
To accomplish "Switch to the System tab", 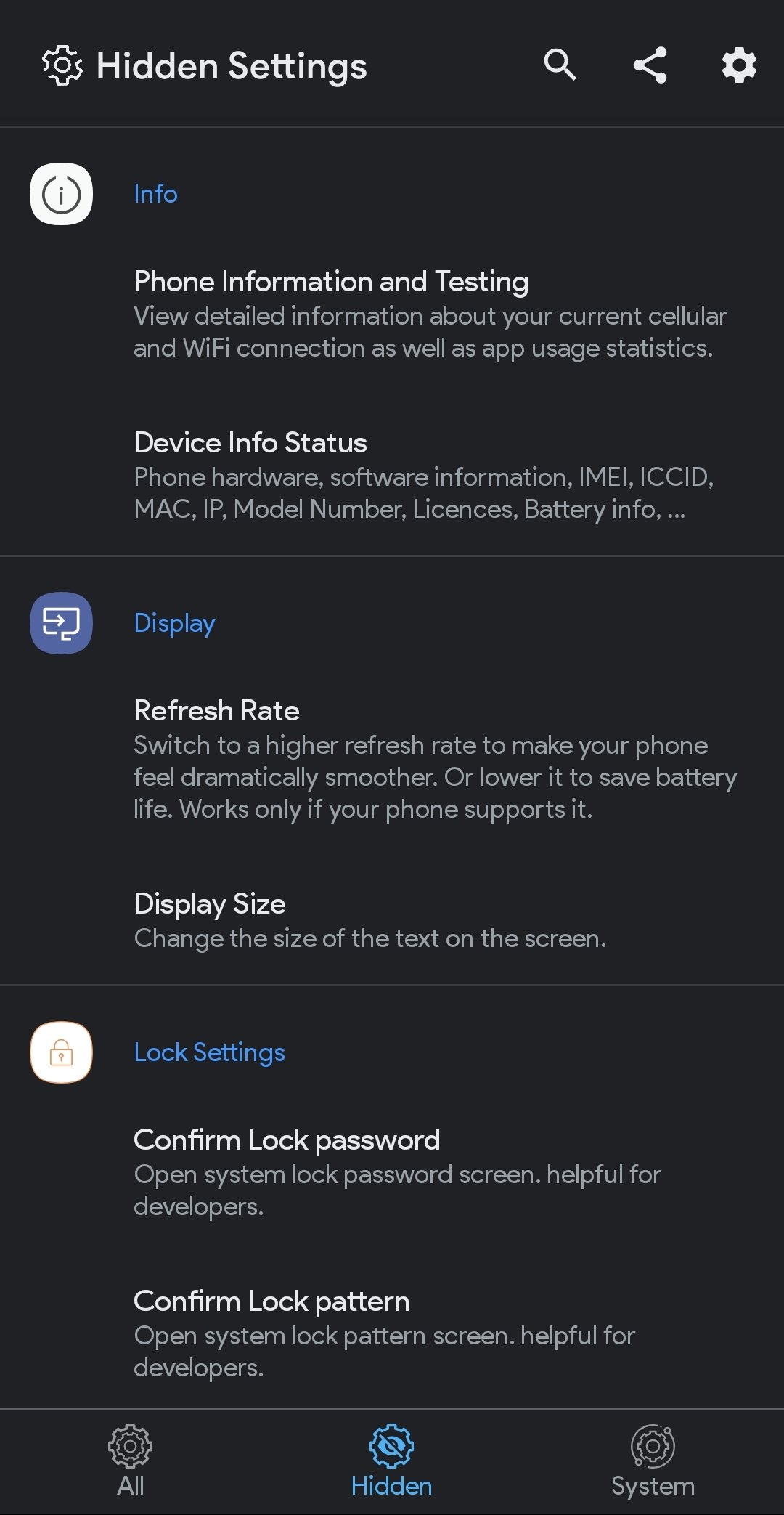I will [653, 1462].
